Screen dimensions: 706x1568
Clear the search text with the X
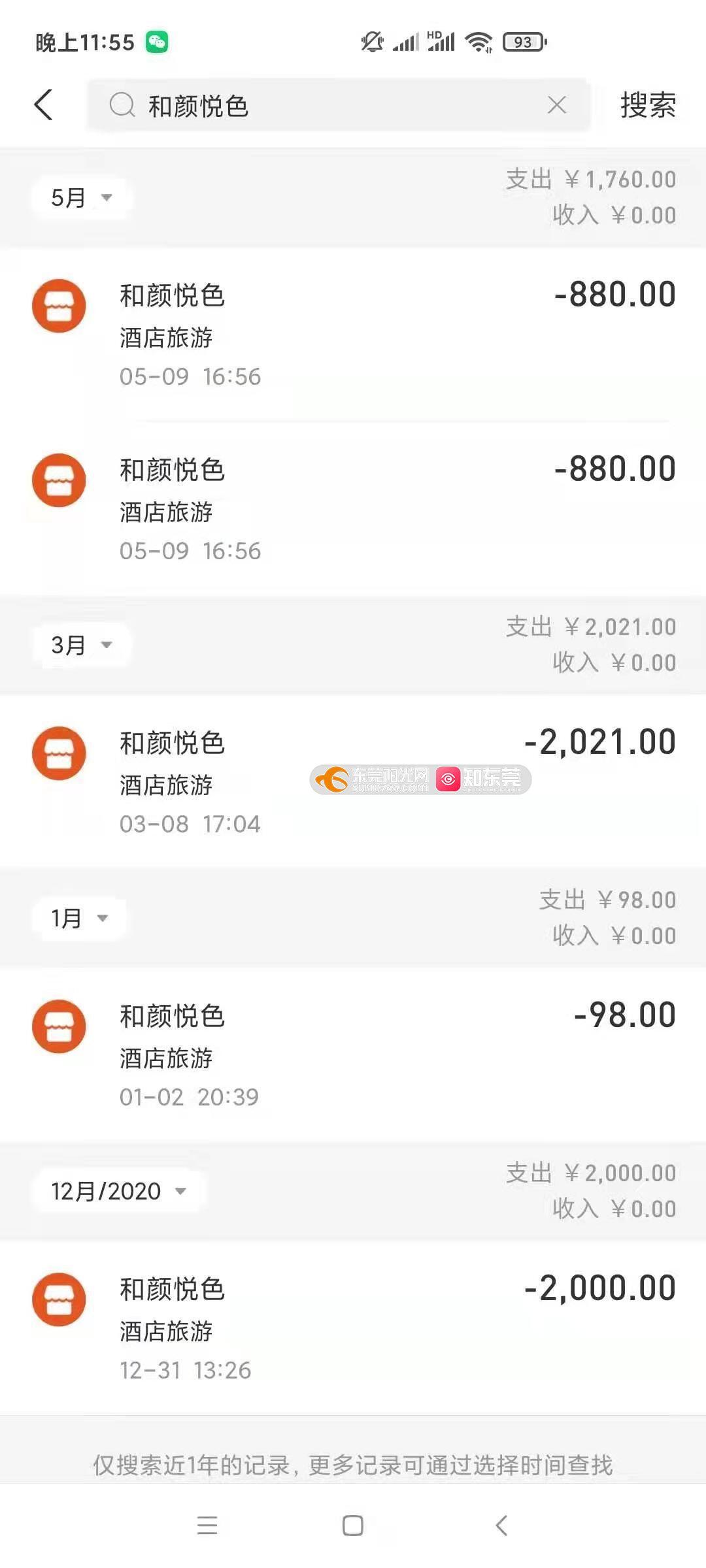click(556, 105)
